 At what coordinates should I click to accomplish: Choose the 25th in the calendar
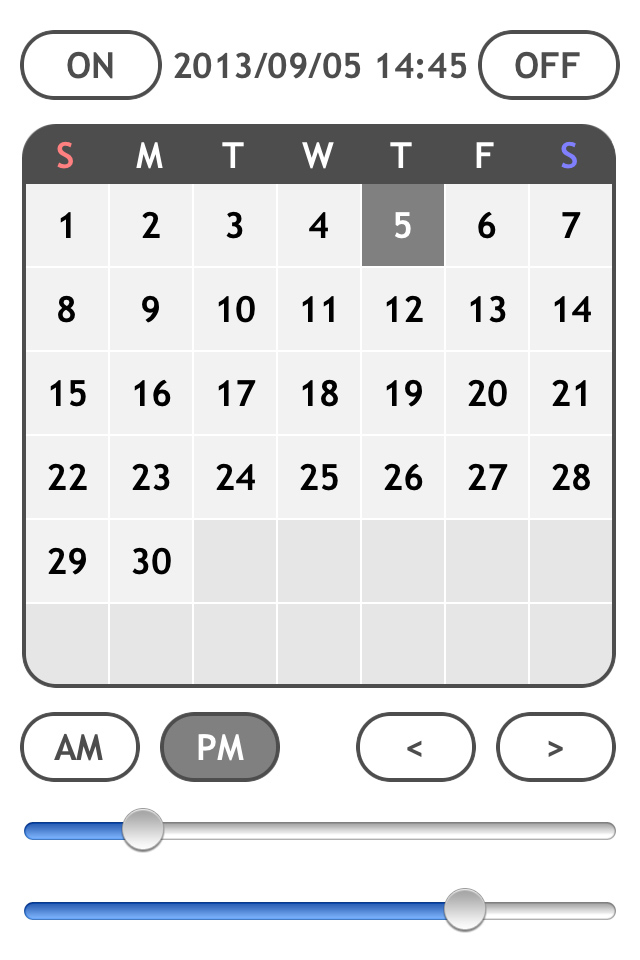click(x=319, y=478)
